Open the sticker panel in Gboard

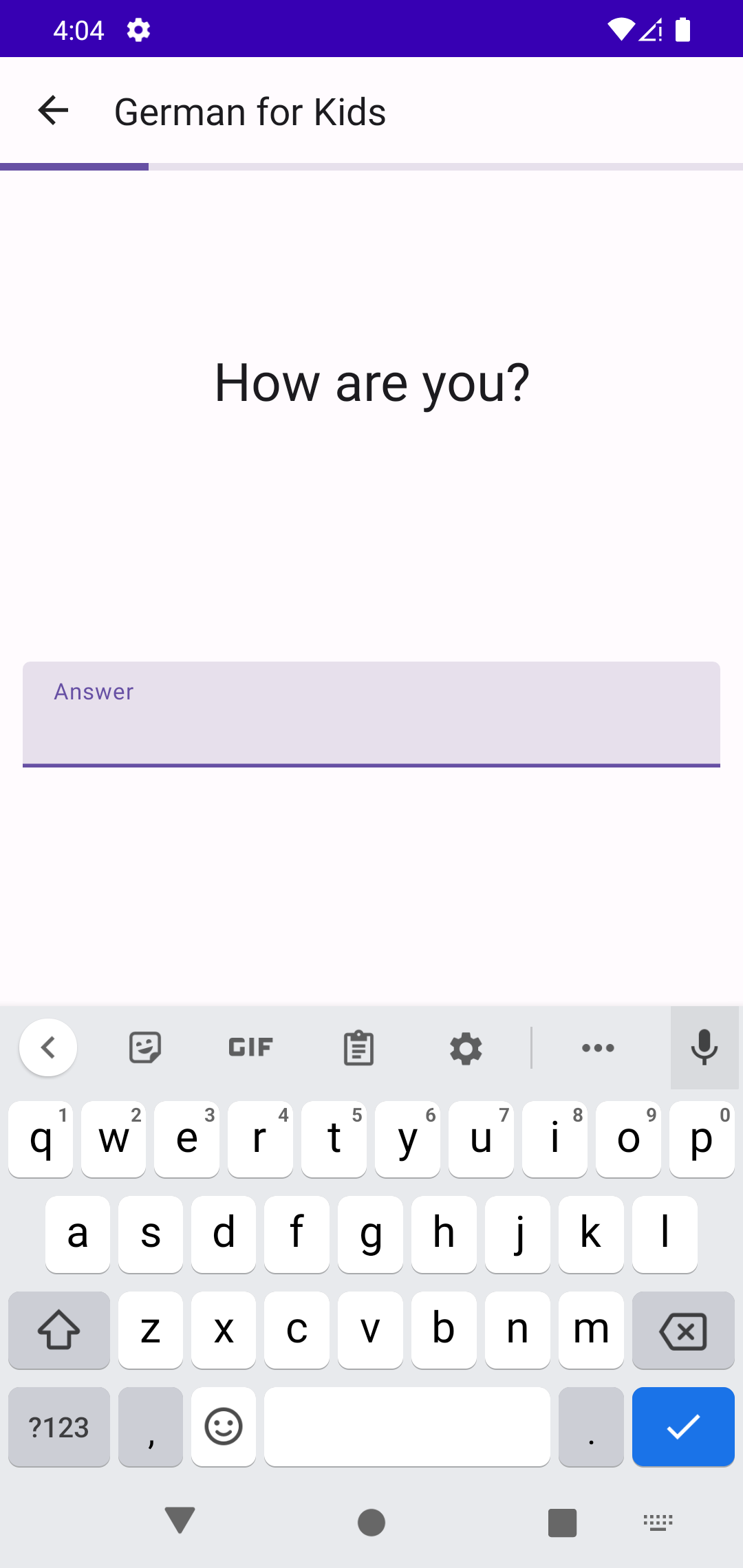coord(144,1047)
